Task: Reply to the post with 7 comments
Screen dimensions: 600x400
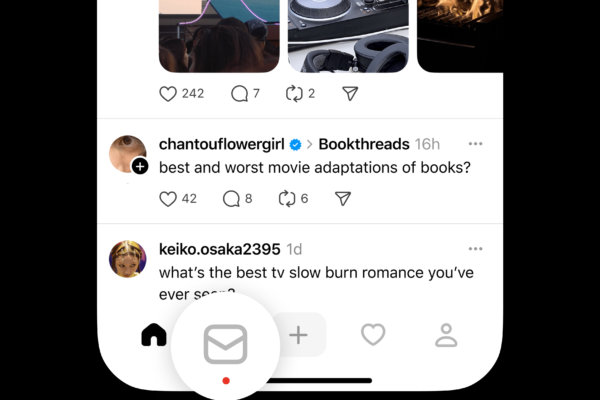Action: [x=239, y=93]
